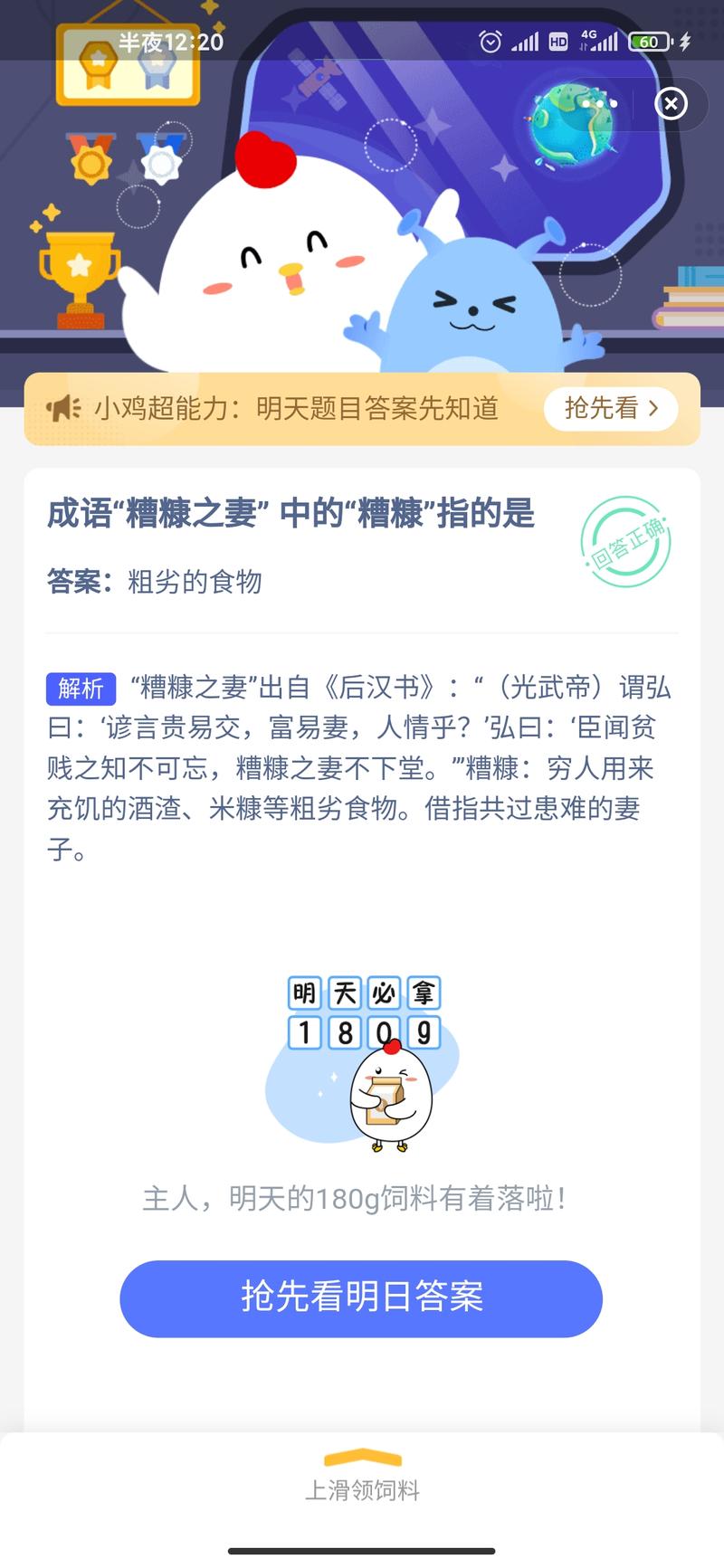Select the alarm clock status bar icon
724x1568 pixels.
pyautogui.click(x=490, y=42)
